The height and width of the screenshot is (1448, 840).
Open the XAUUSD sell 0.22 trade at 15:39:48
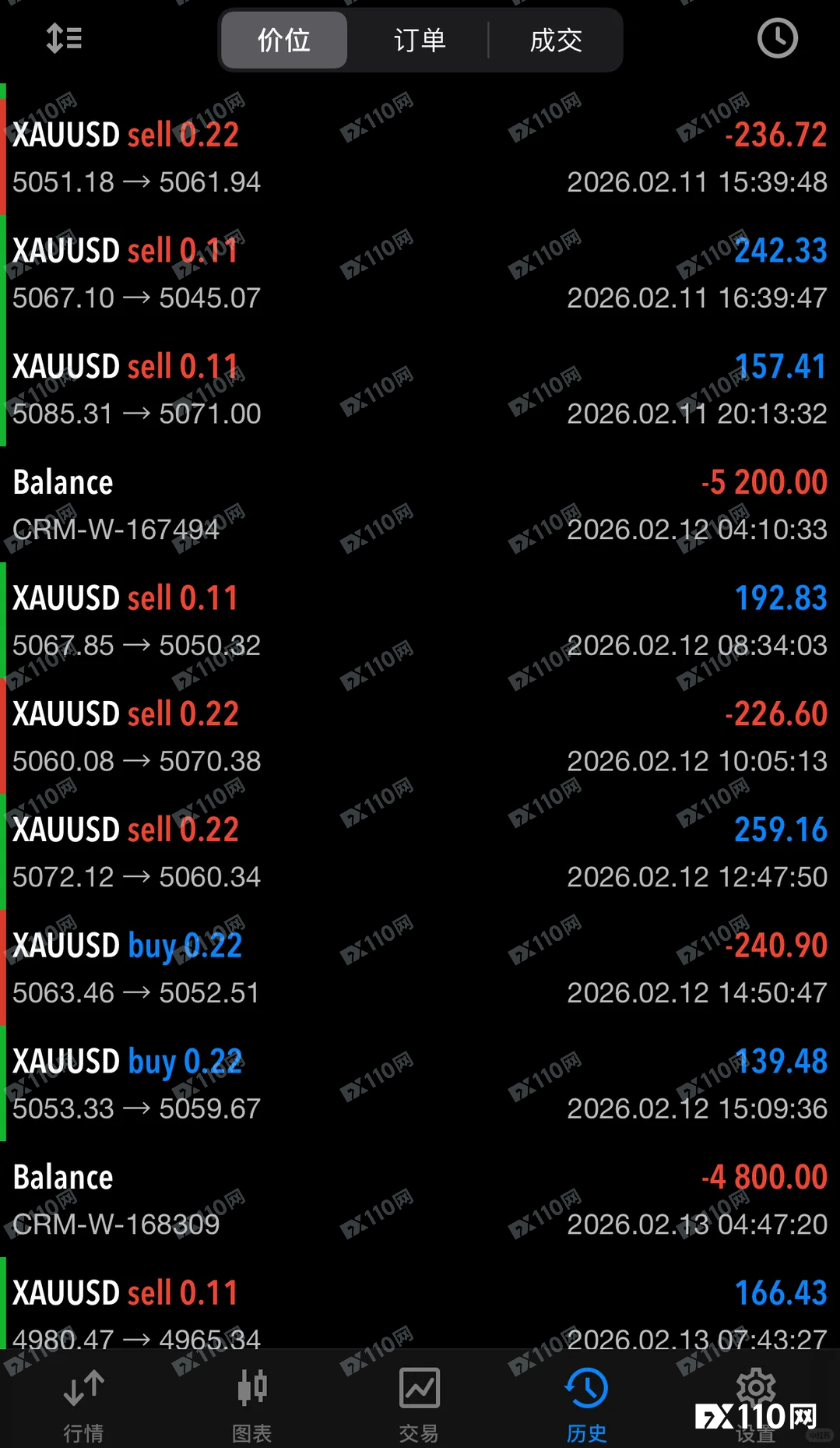click(420, 157)
